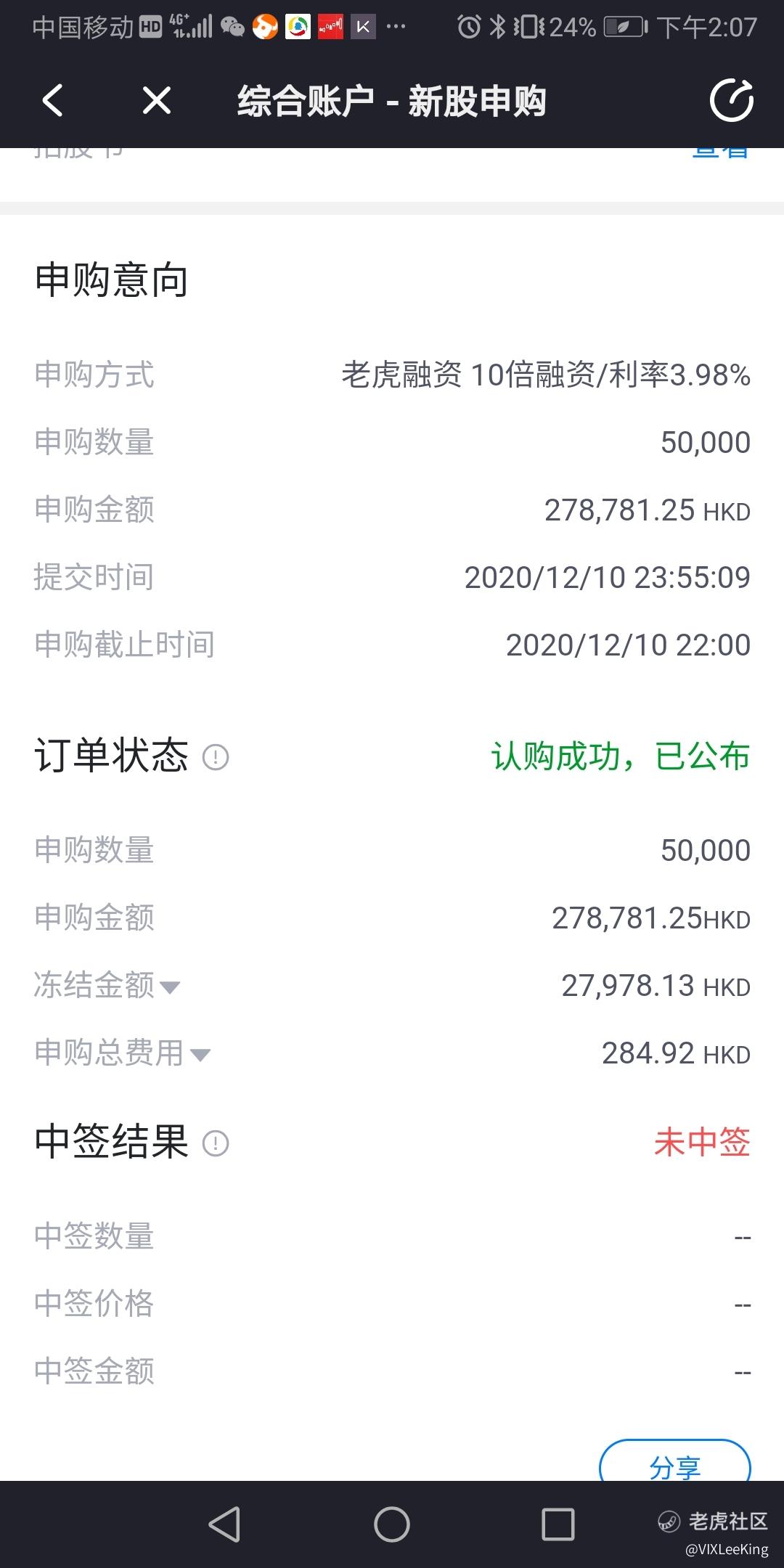This screenshot has width=784, height=1568.
Task: Tap the 分享 share button
Action: [675, 1462]
